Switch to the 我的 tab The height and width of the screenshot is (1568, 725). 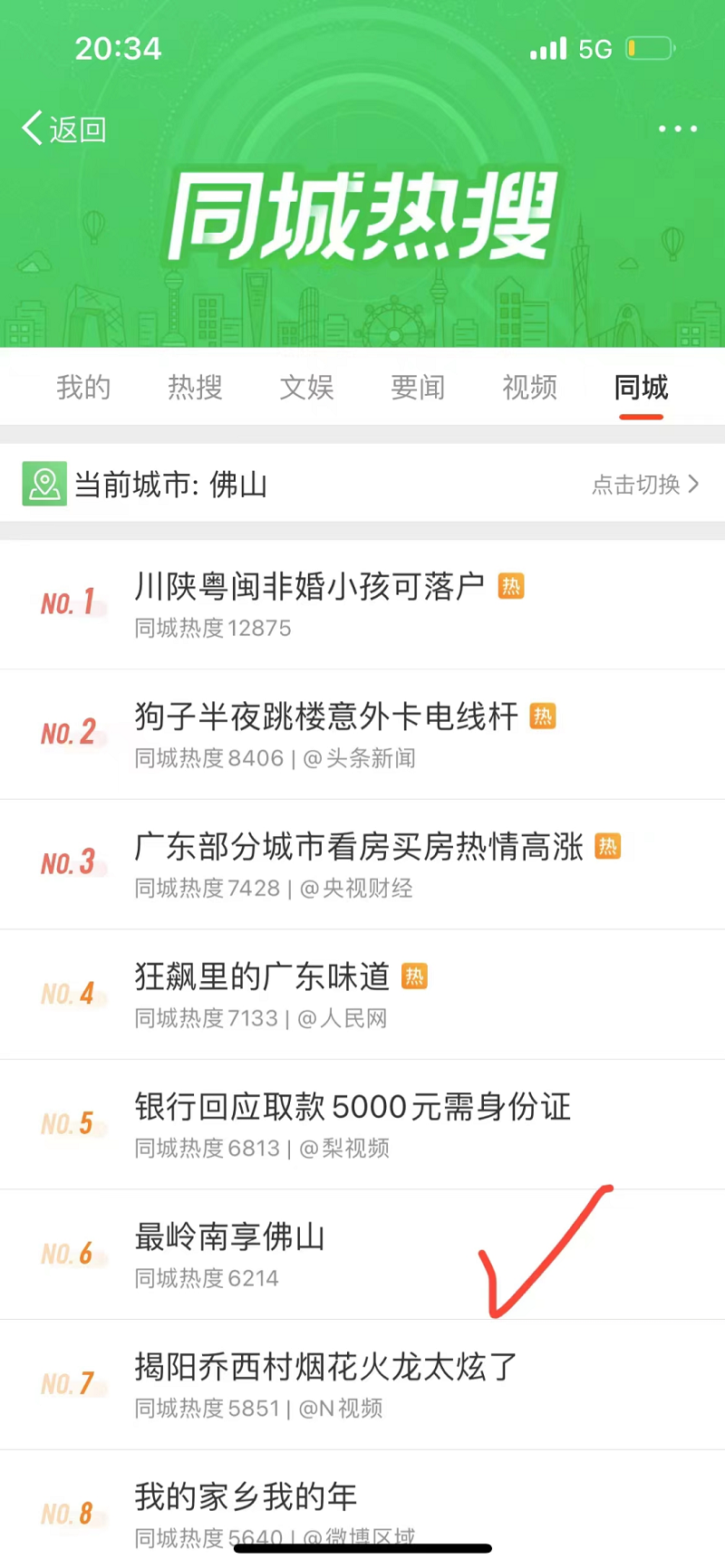(83, 388)
